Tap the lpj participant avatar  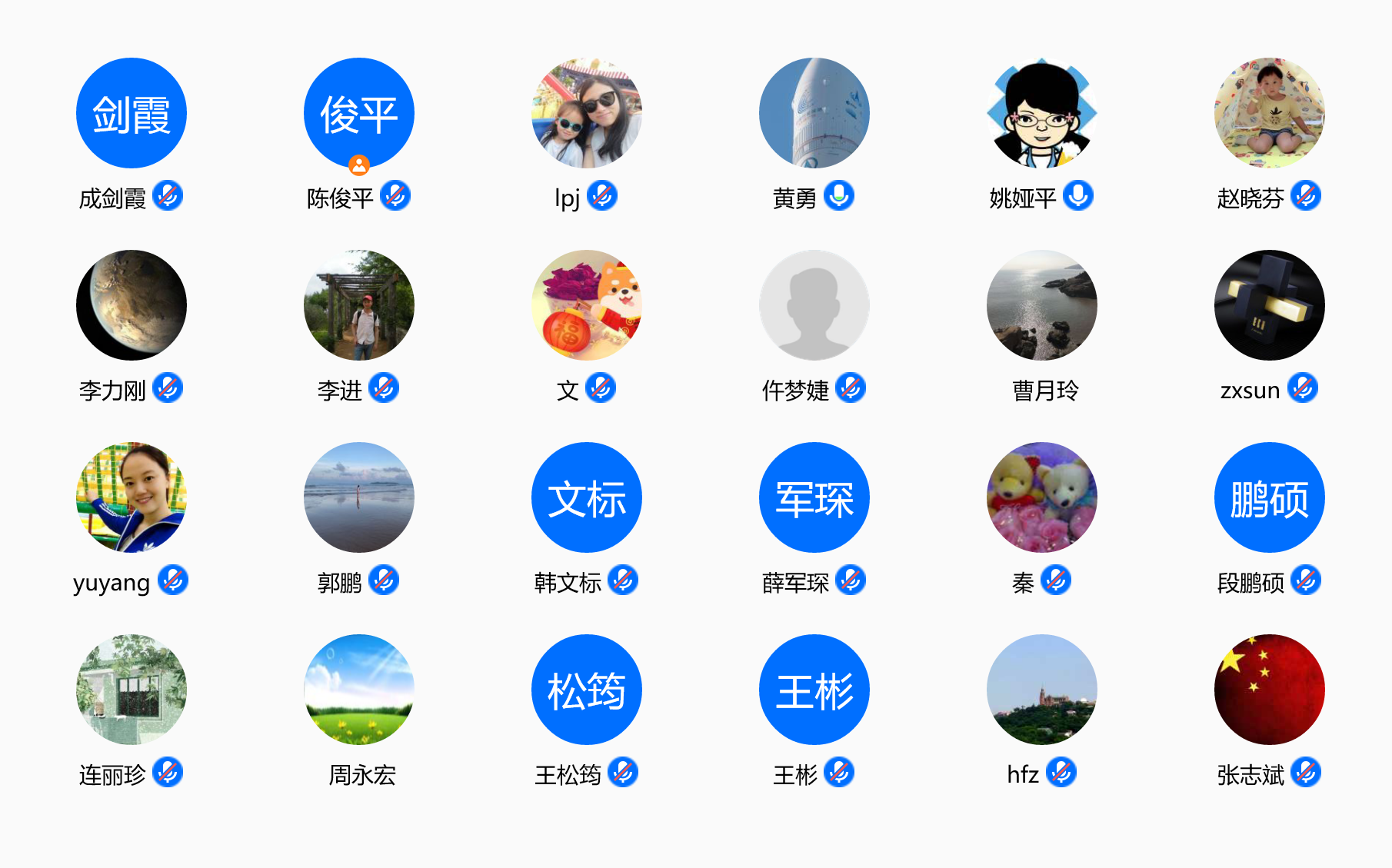click(x=587, y=113)
